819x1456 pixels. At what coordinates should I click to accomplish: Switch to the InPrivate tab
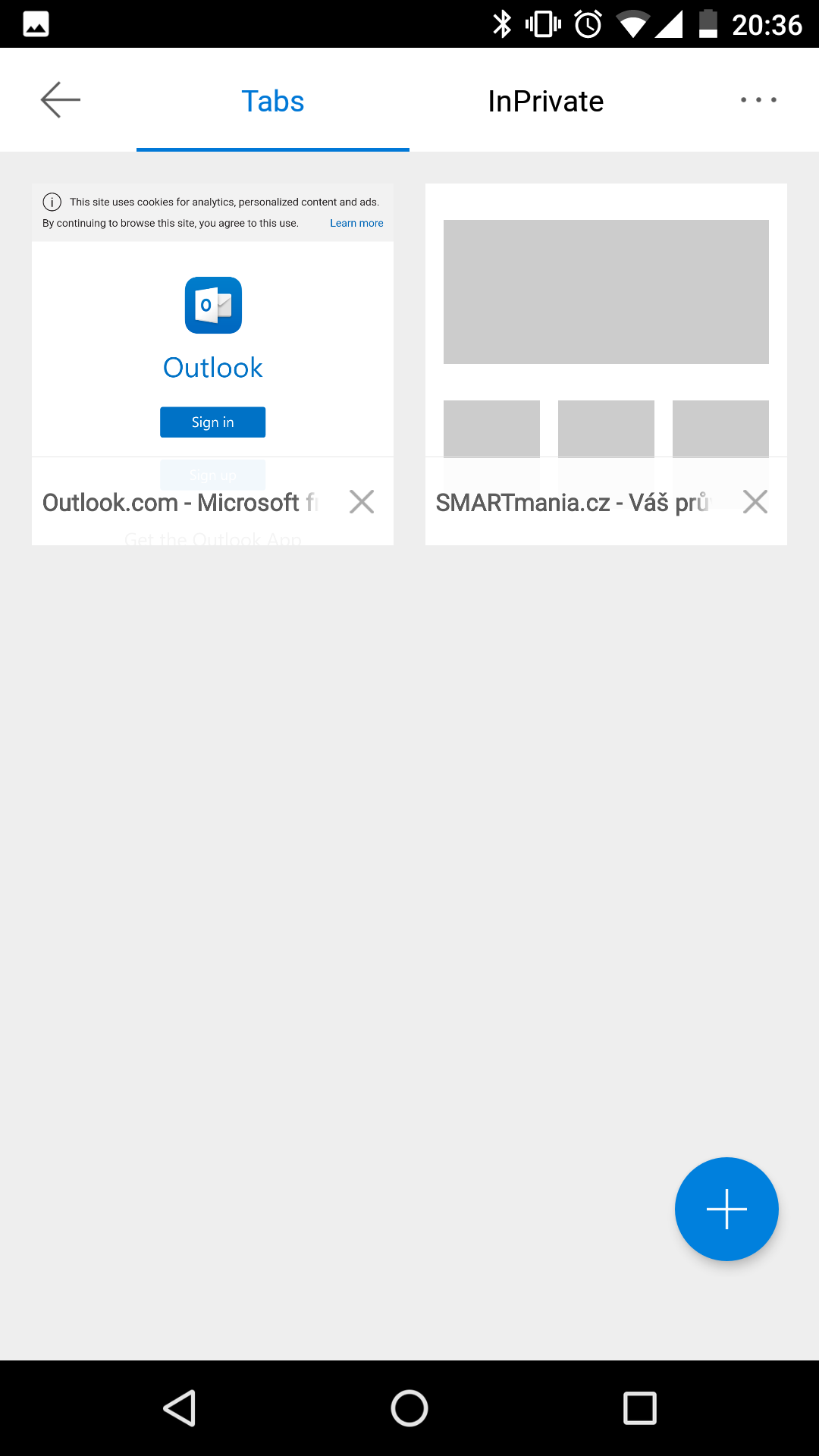pyautogui.click(x=545, y=101)
